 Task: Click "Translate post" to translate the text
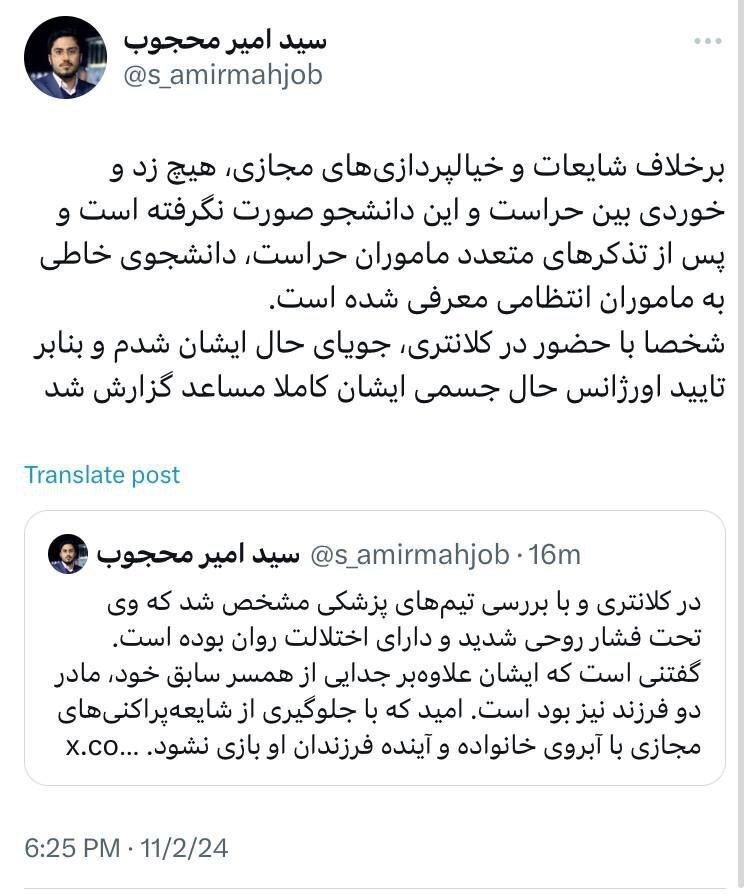100,475
